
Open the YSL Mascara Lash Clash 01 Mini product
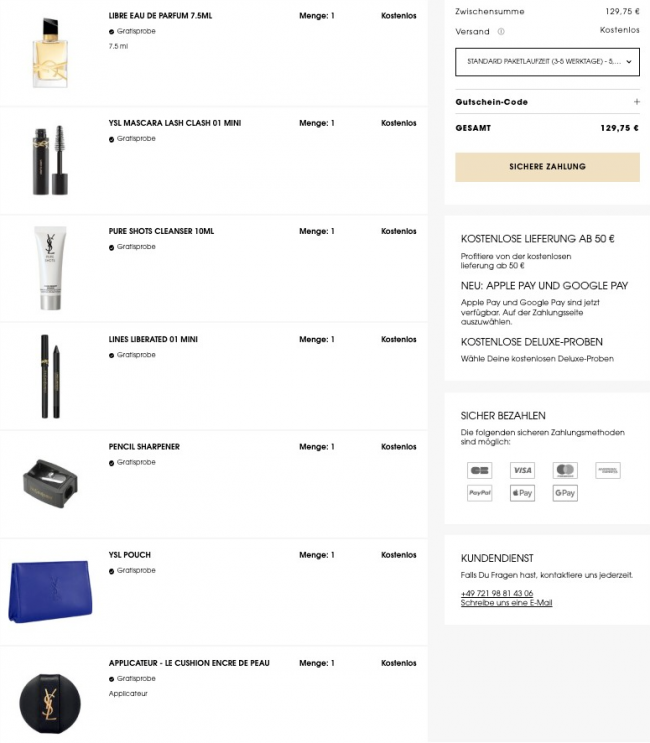[174, 124]
